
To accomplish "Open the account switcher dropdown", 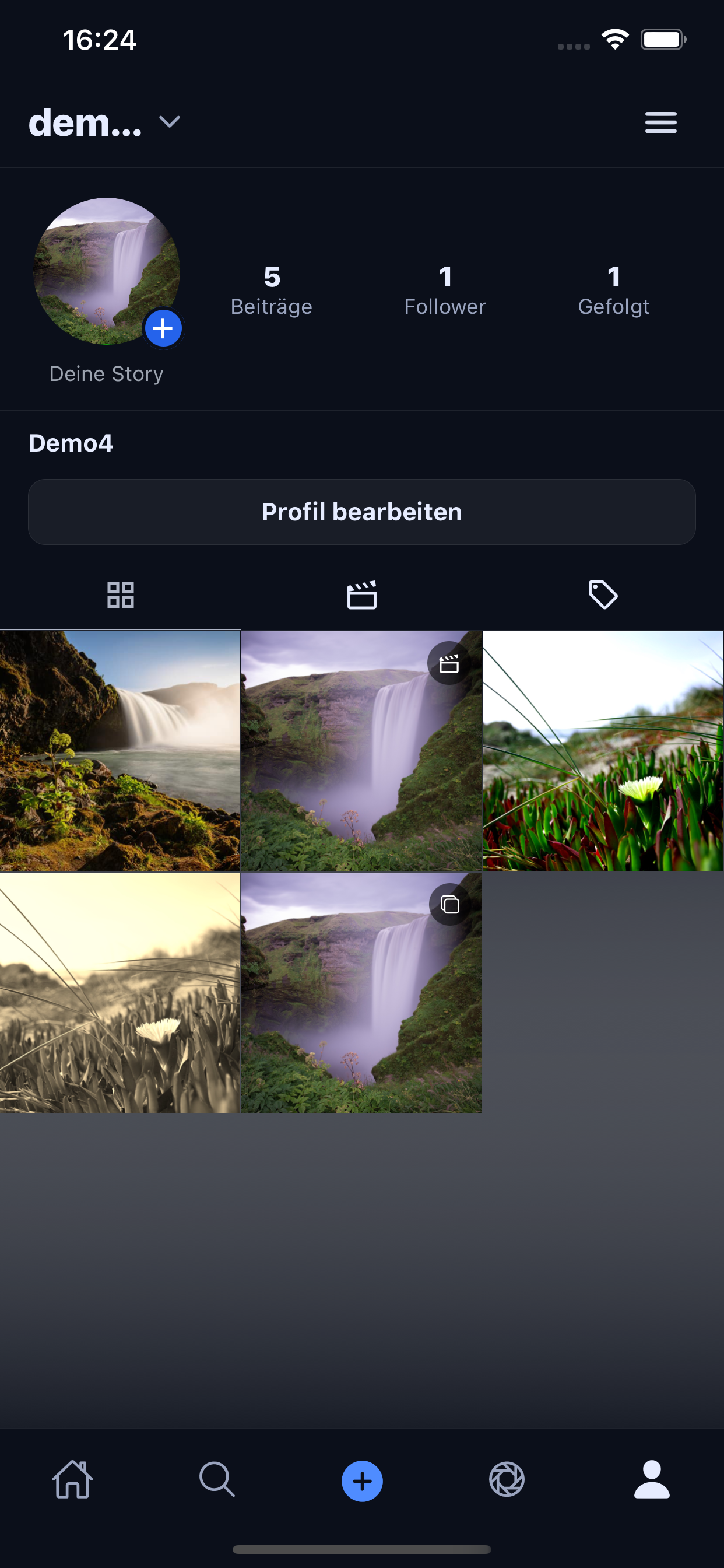I will pos(168,123).
